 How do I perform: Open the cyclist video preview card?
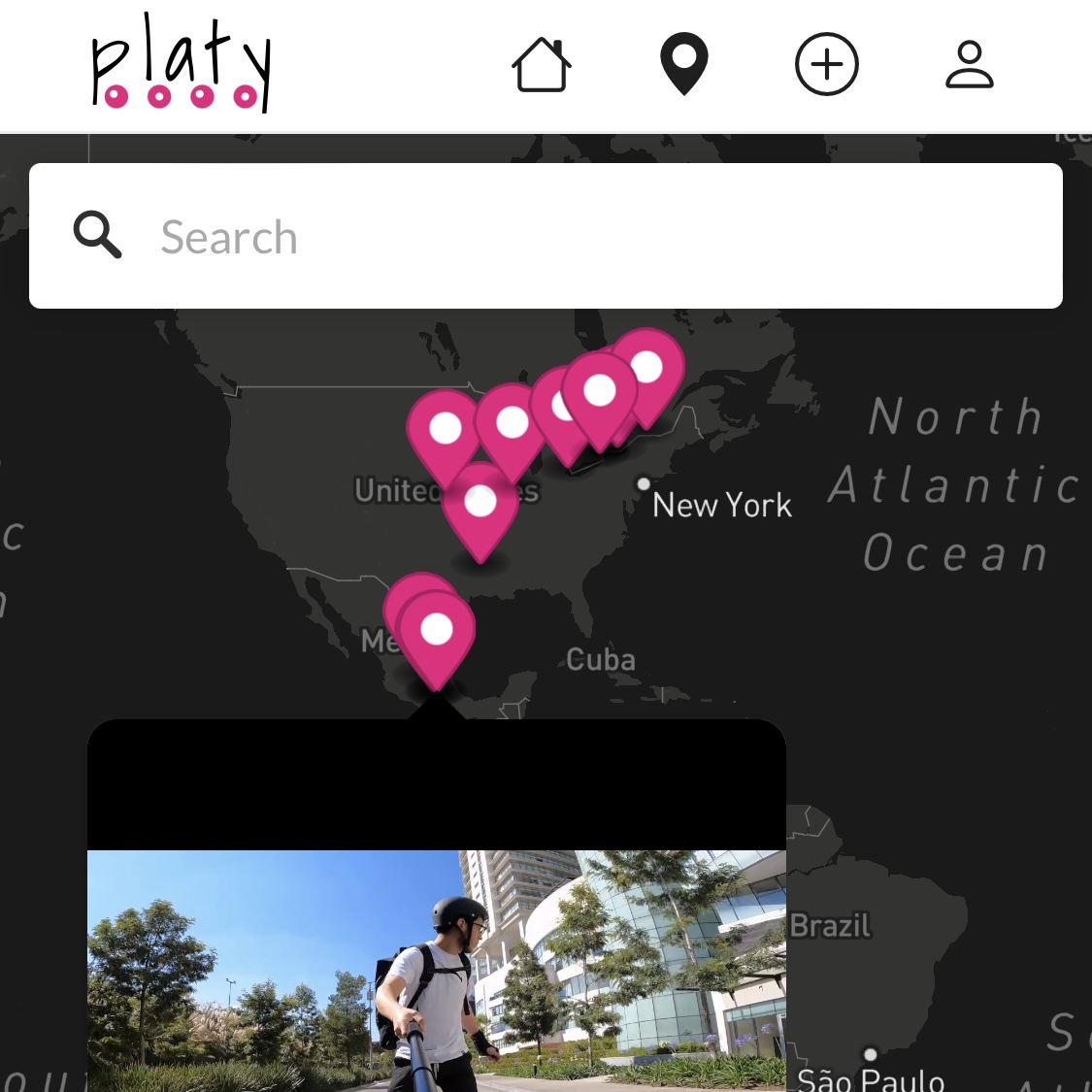(436, 969)
